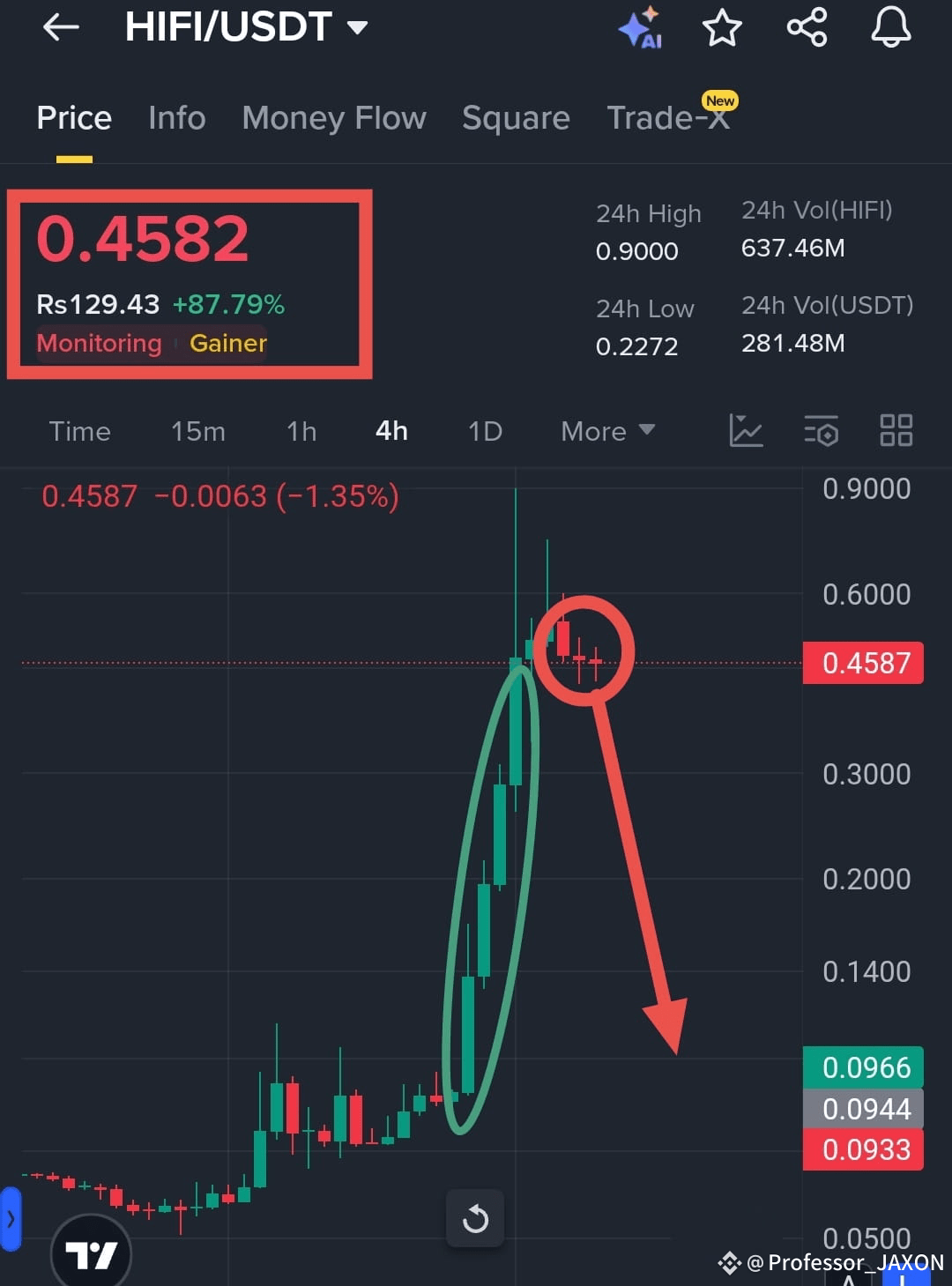Viewport: 952px width, 1286px height.
Task: Enable the 15m candle interval
Action: 197,431
